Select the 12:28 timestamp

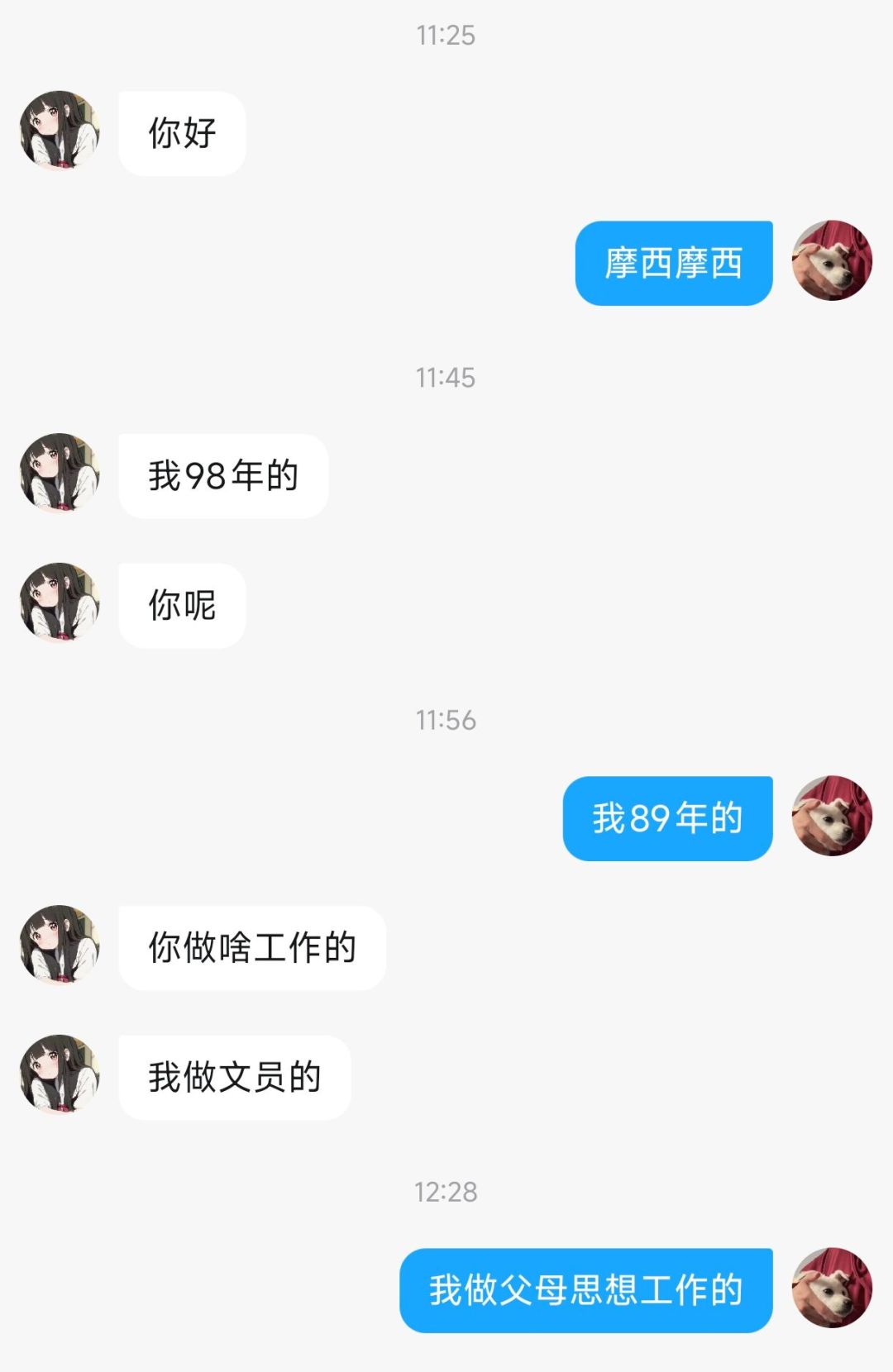point(446,1190)
